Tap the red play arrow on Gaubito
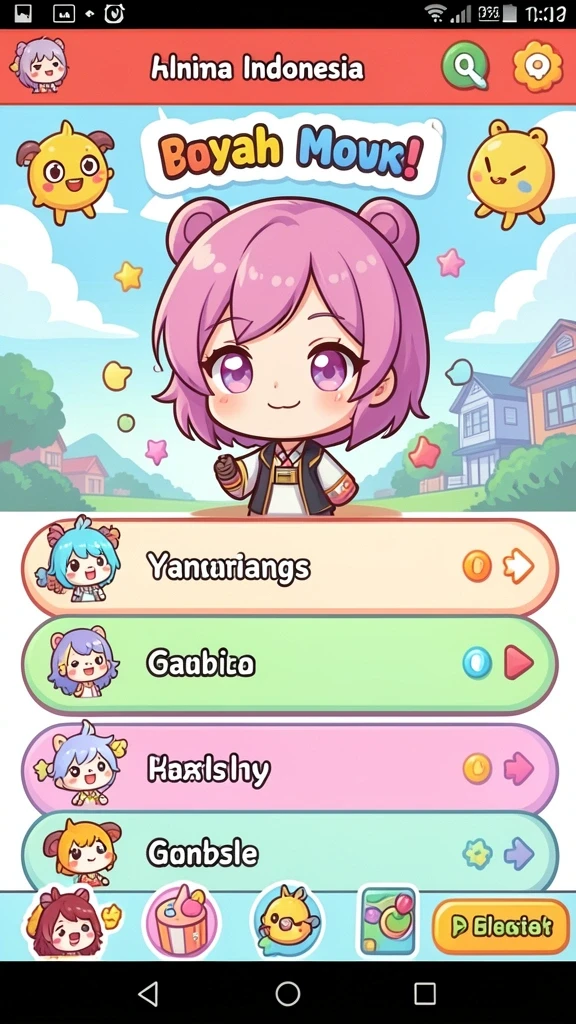Viewport: 576px width, 1024px height. pyautogui.click(x=519, y=664)
